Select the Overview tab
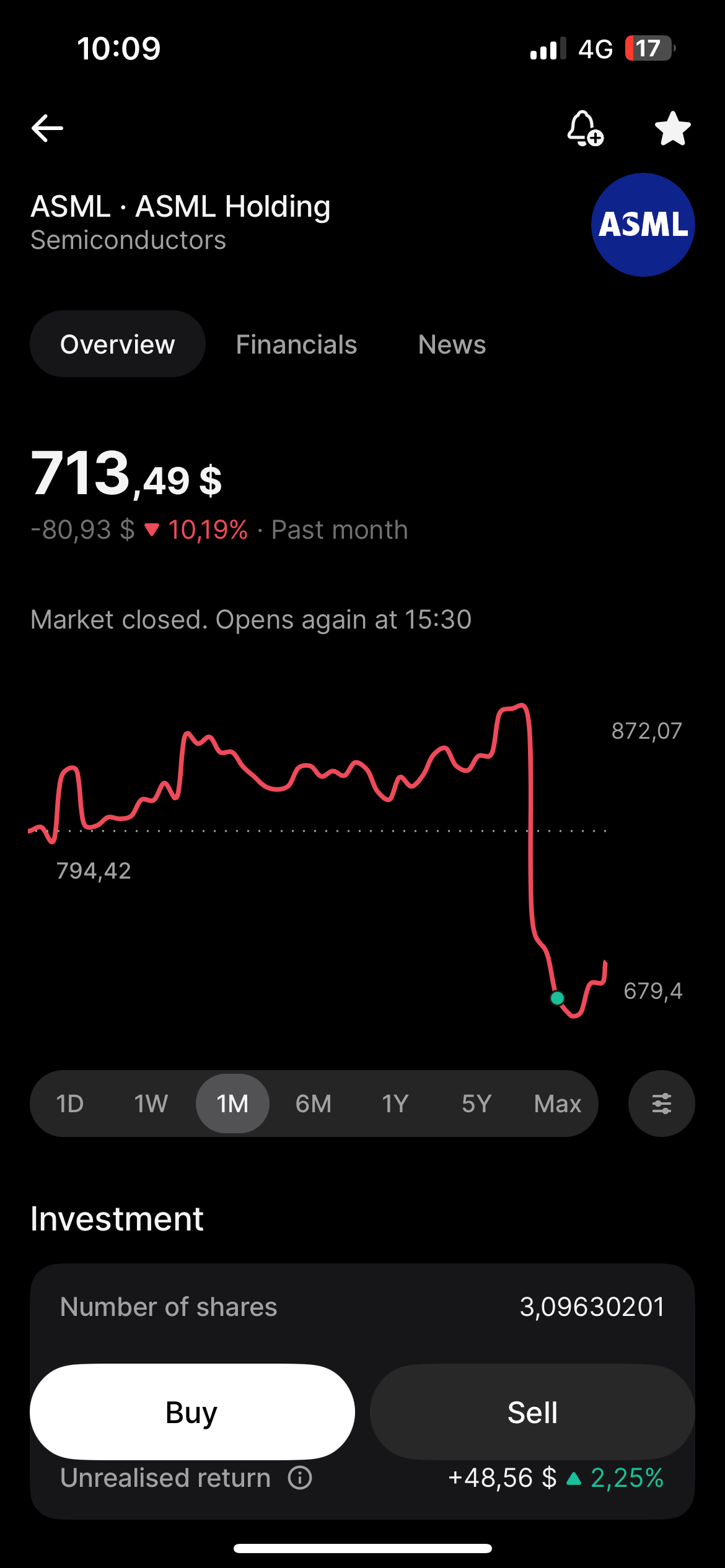The image size is (725, 1568). (x=118, y=344)
